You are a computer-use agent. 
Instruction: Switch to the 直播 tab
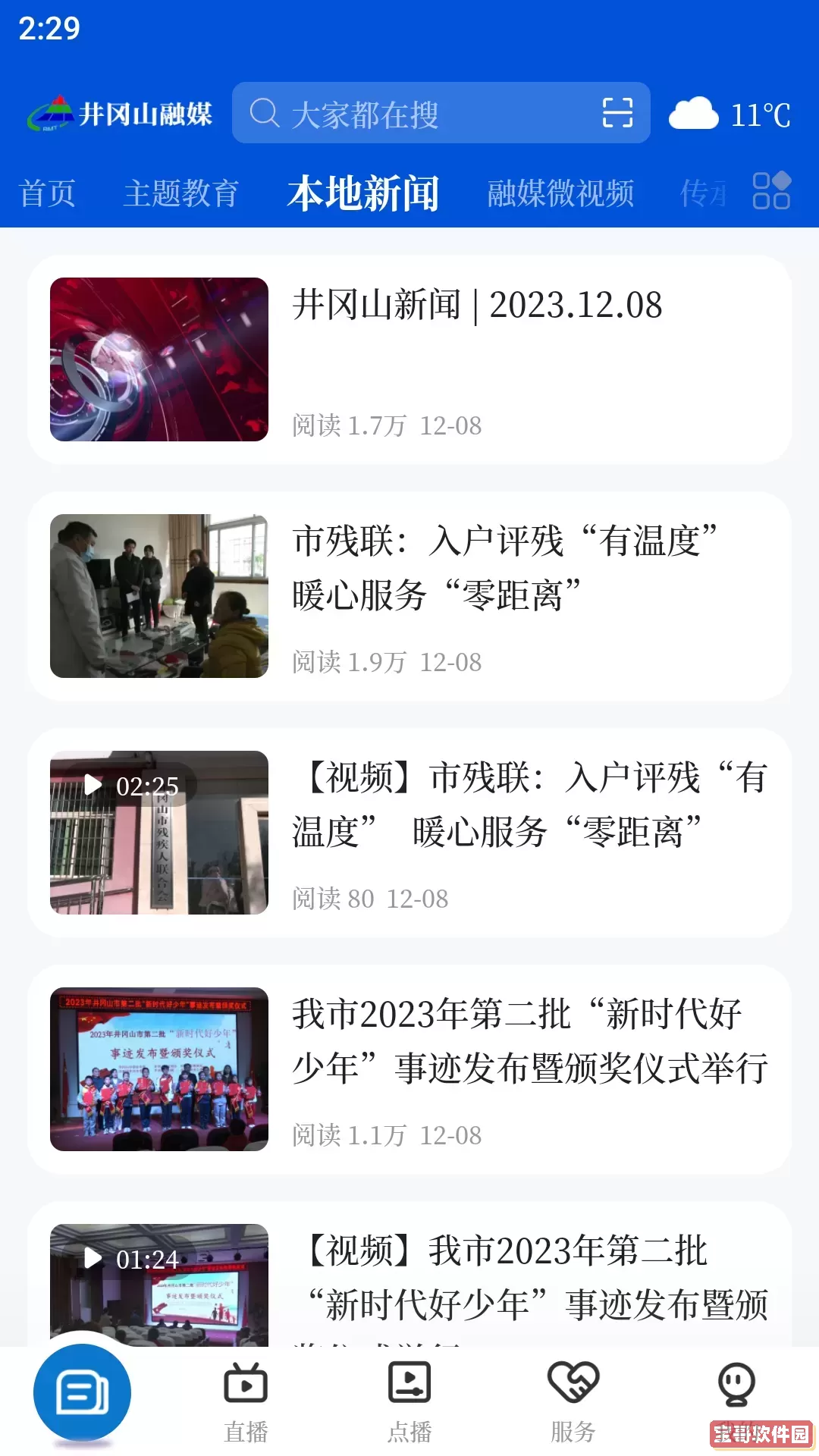(246, 1401)
